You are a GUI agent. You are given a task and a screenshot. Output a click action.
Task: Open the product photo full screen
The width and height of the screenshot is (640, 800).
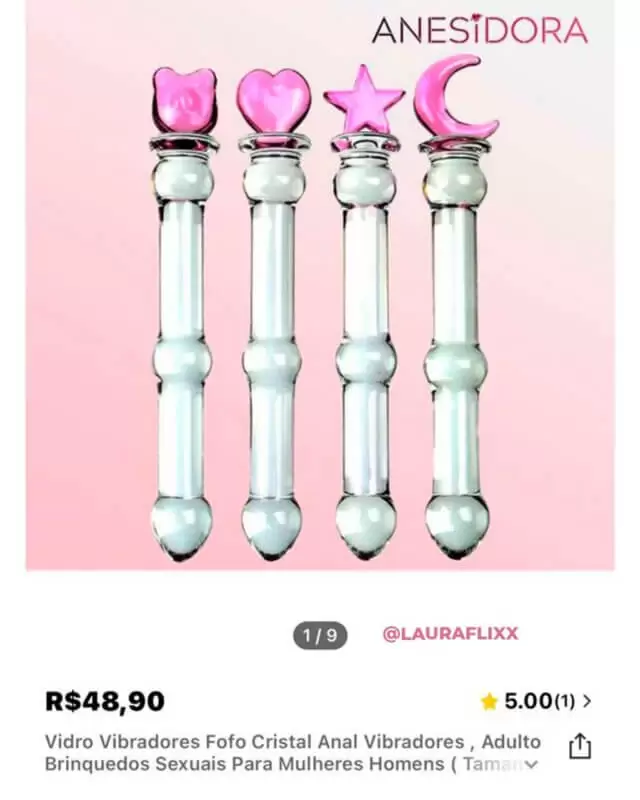click(x=320, y=300)
